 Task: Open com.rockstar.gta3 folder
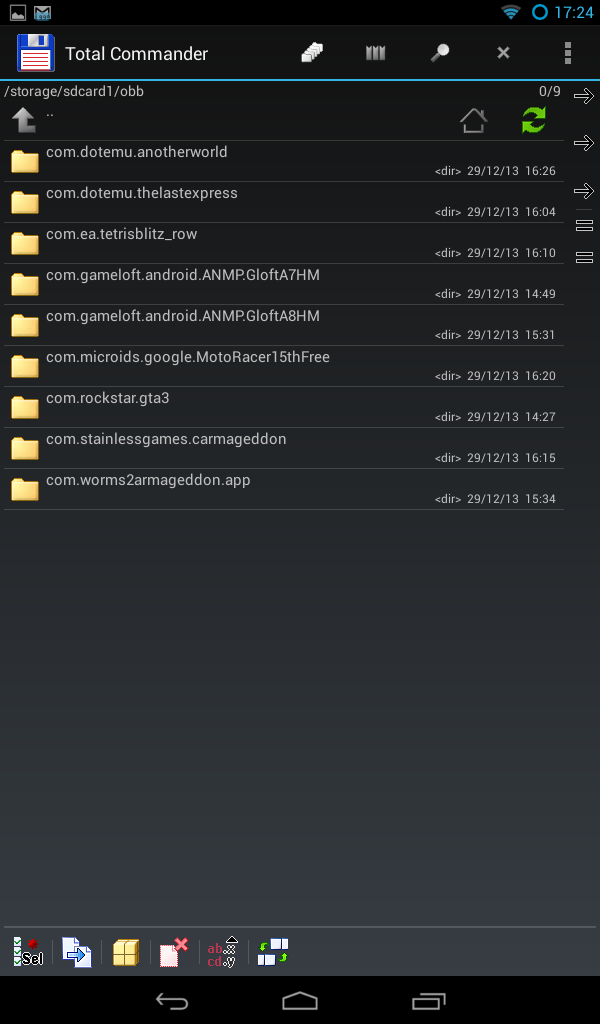284,408
